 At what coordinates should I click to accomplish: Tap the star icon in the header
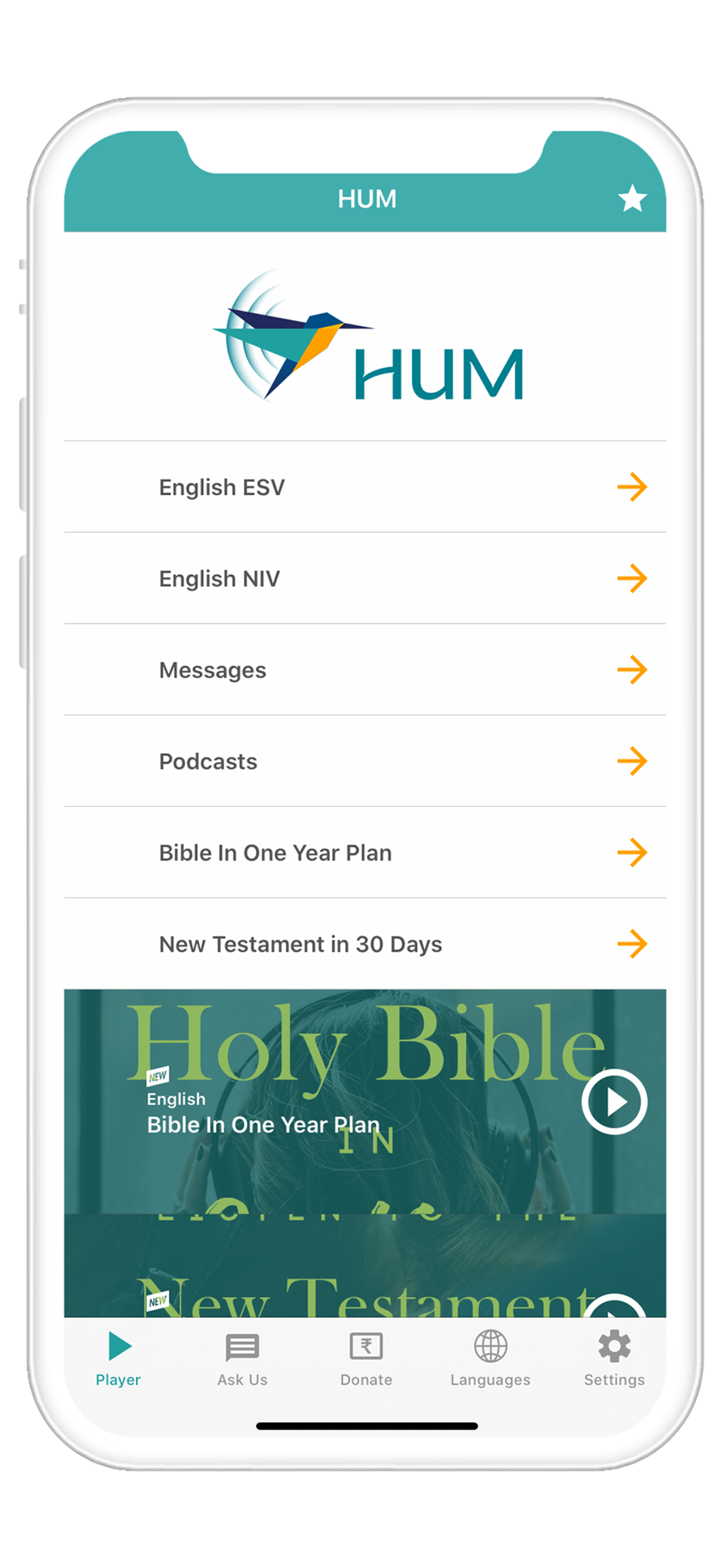pos(632,198)
